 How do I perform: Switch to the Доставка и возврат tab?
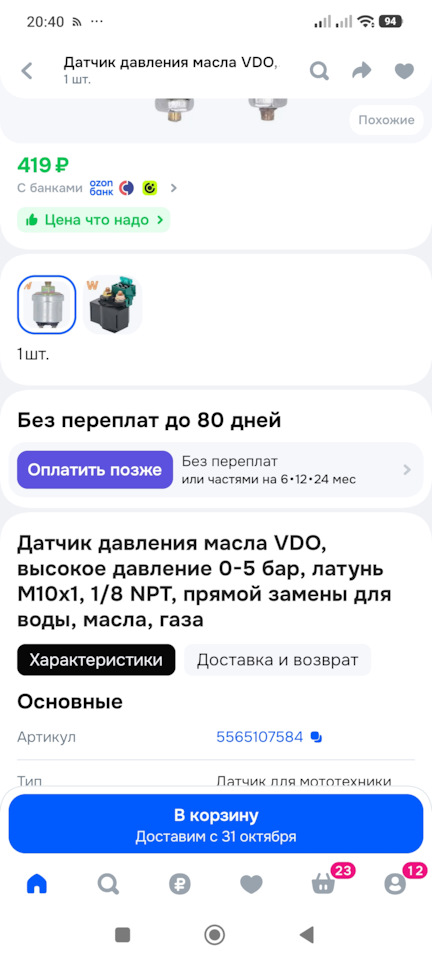[x=277, y=660]
